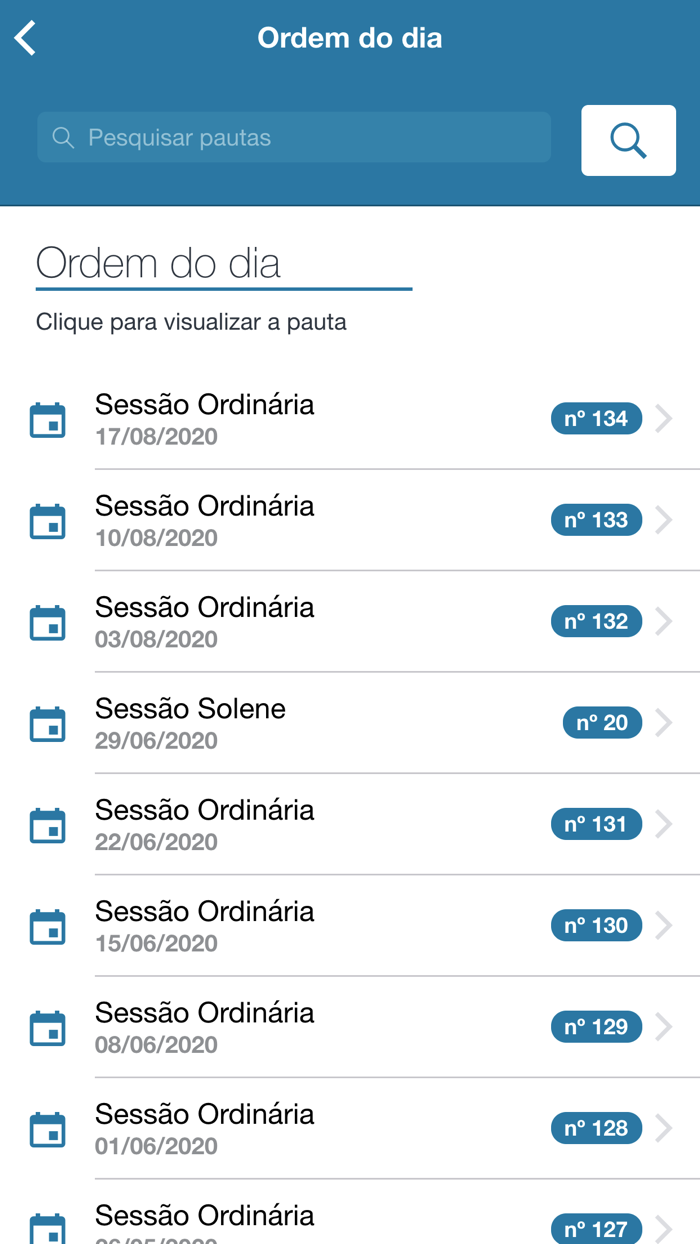Image resolution: width=700 pixels, height=1244 pixels.
Task: Open Sessão Solene nº 20
Action: coord(350,723)
